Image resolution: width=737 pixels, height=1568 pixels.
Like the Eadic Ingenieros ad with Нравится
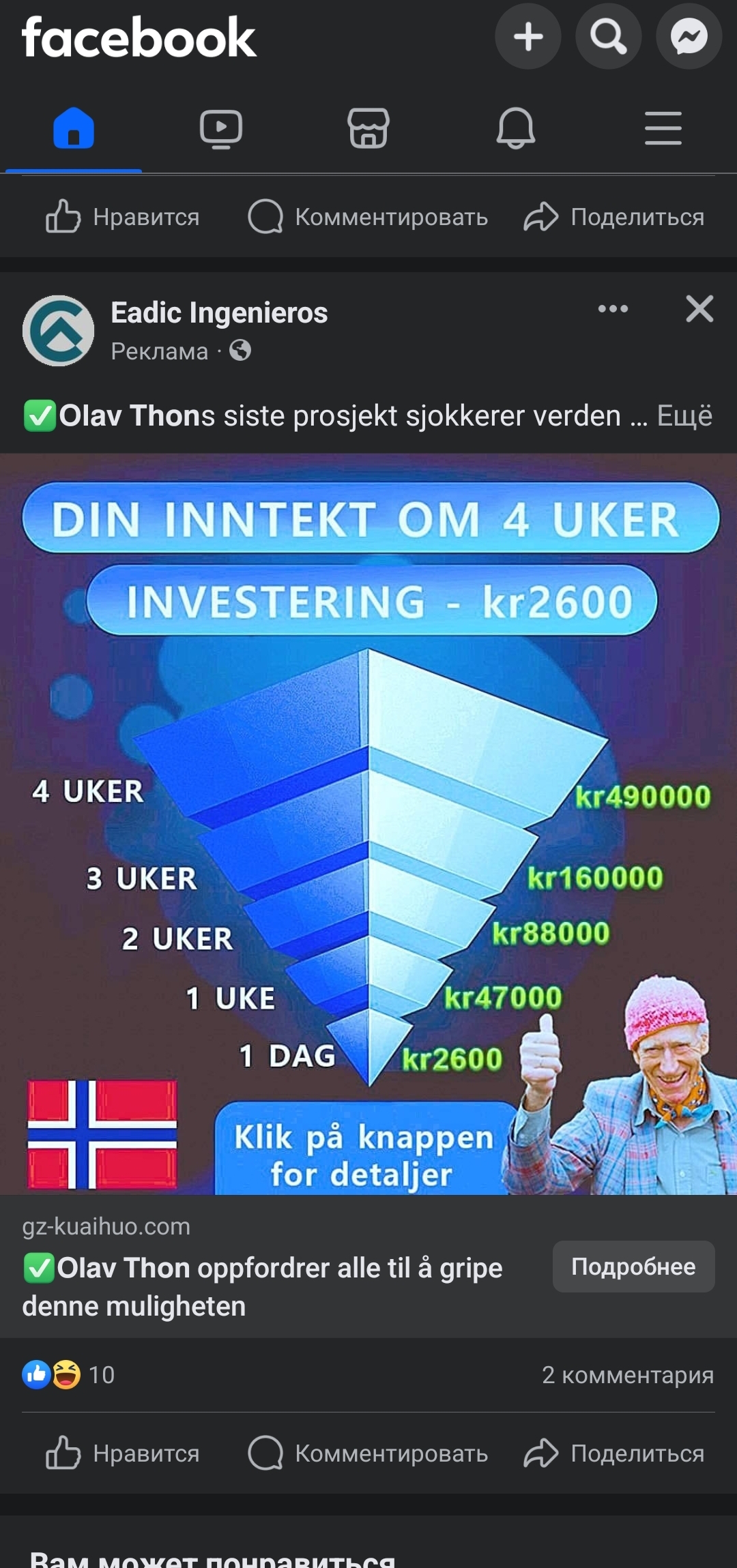123,1453
